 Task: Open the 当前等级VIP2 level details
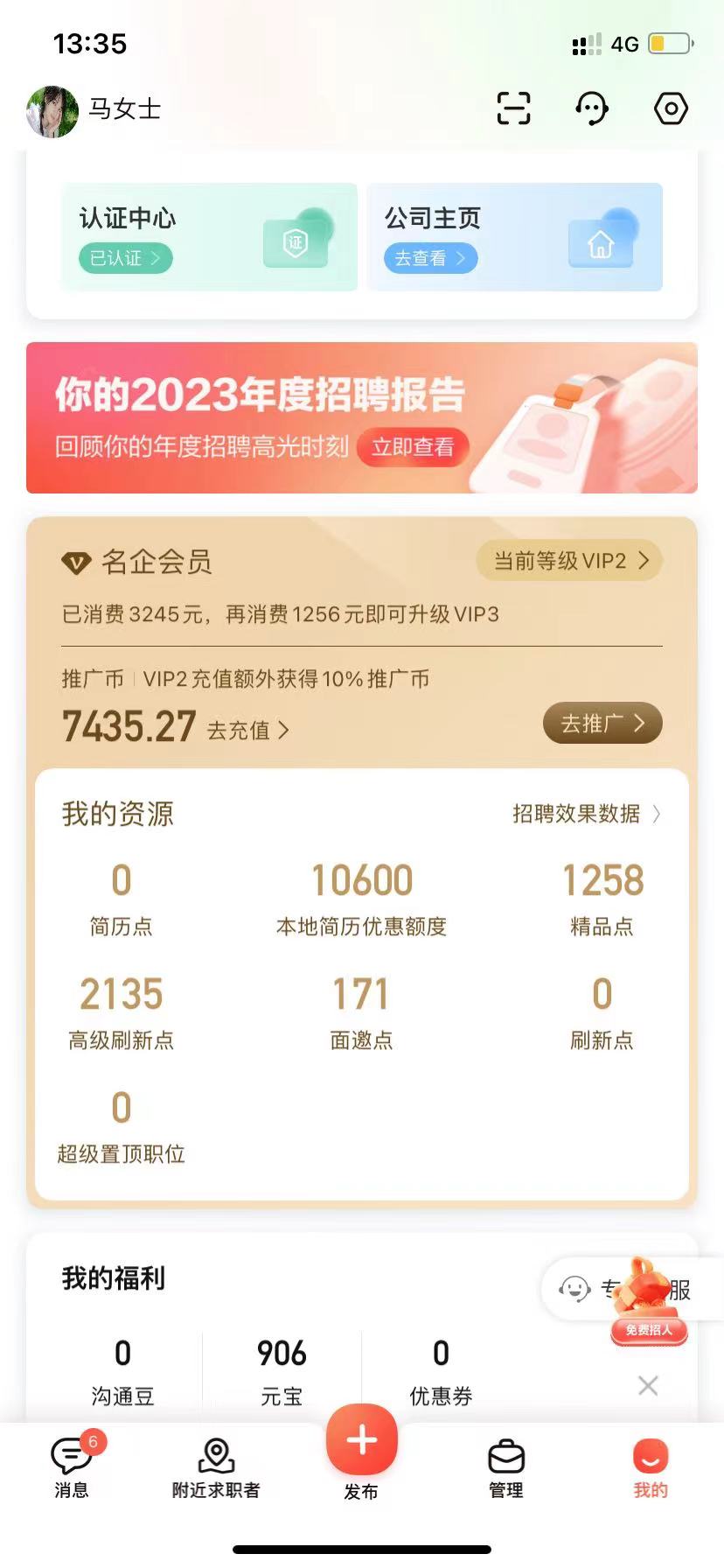coord(570,561)
